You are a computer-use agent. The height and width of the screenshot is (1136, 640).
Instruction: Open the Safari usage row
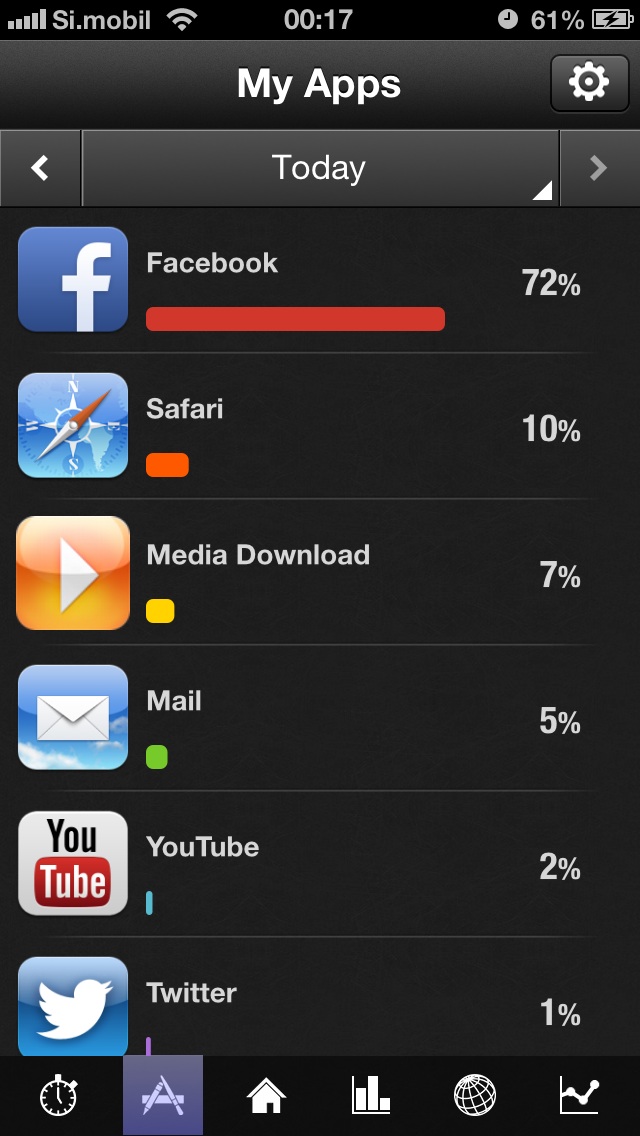pos(320,426)
